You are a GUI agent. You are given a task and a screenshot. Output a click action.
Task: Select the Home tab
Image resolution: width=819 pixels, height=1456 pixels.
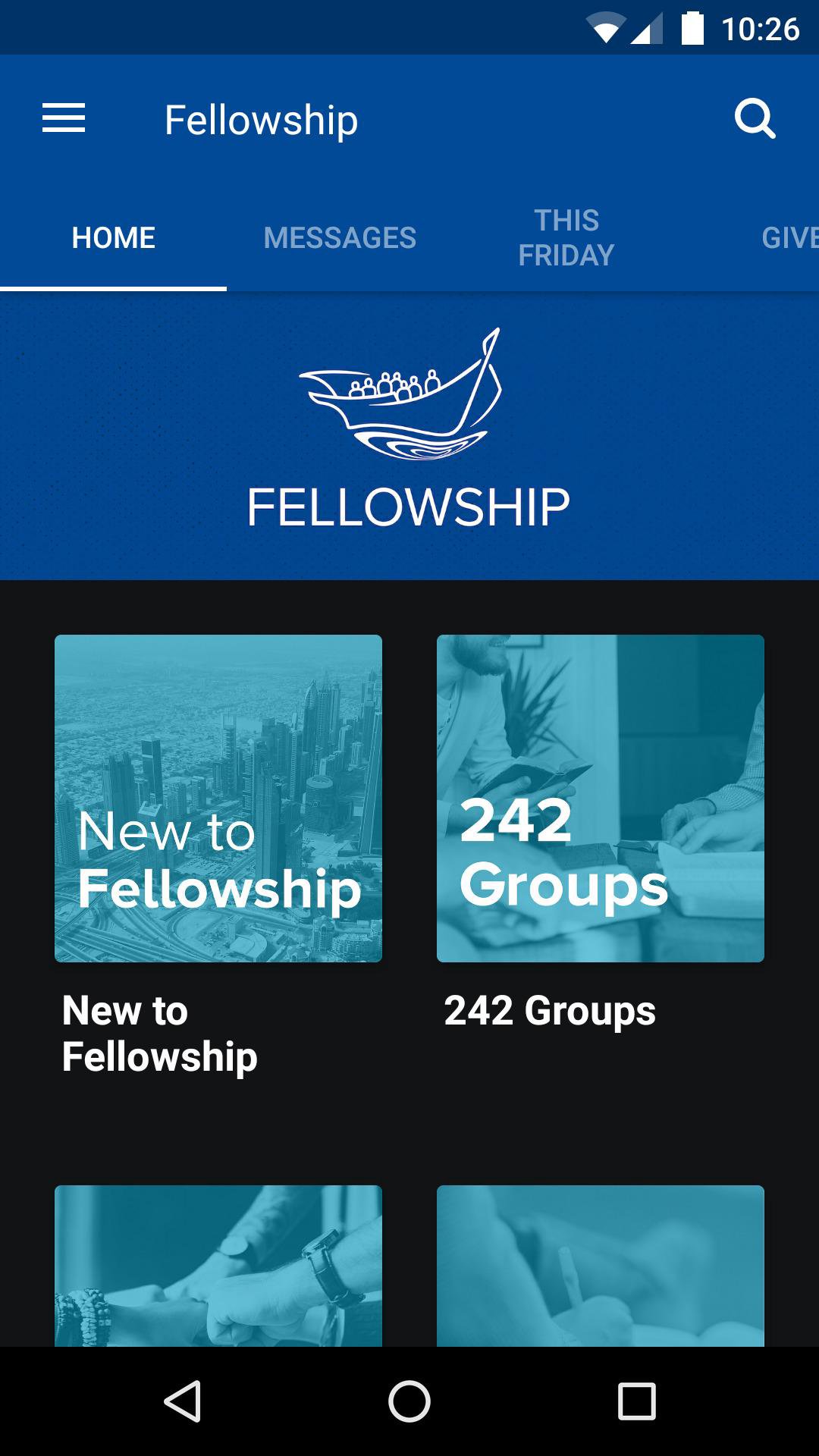tap(114, 238)
